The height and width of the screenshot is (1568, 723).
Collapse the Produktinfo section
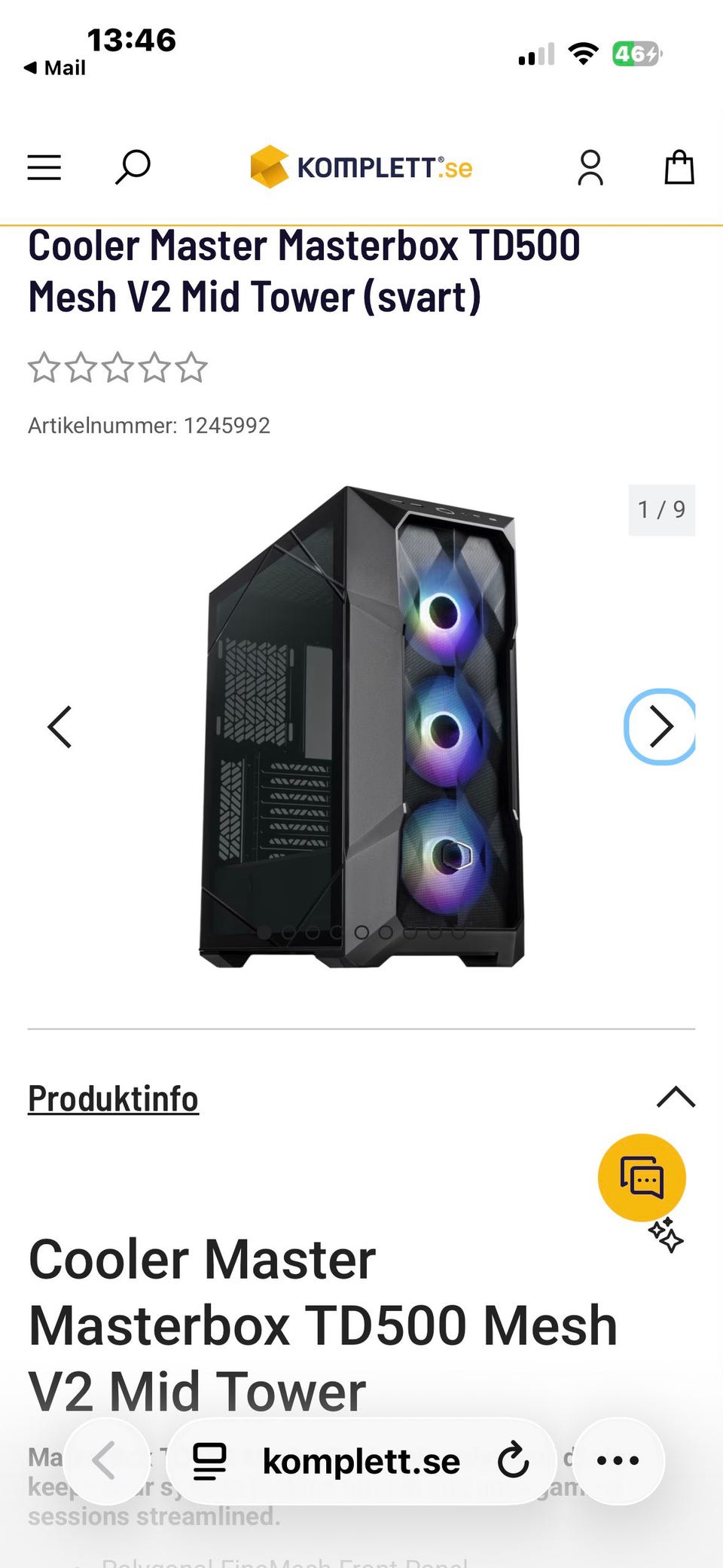click(x=676, y=1098)
